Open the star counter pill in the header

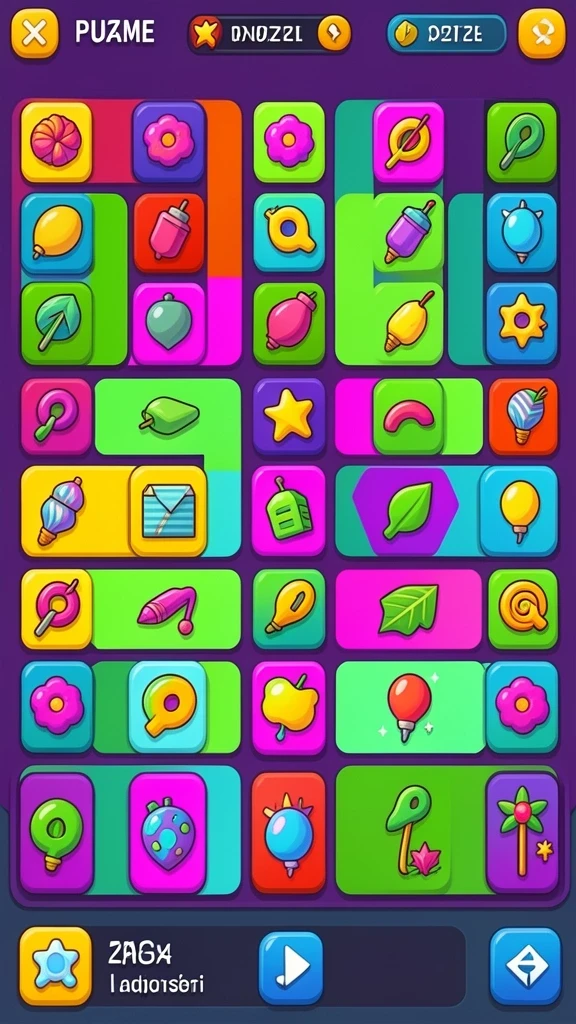270,33
